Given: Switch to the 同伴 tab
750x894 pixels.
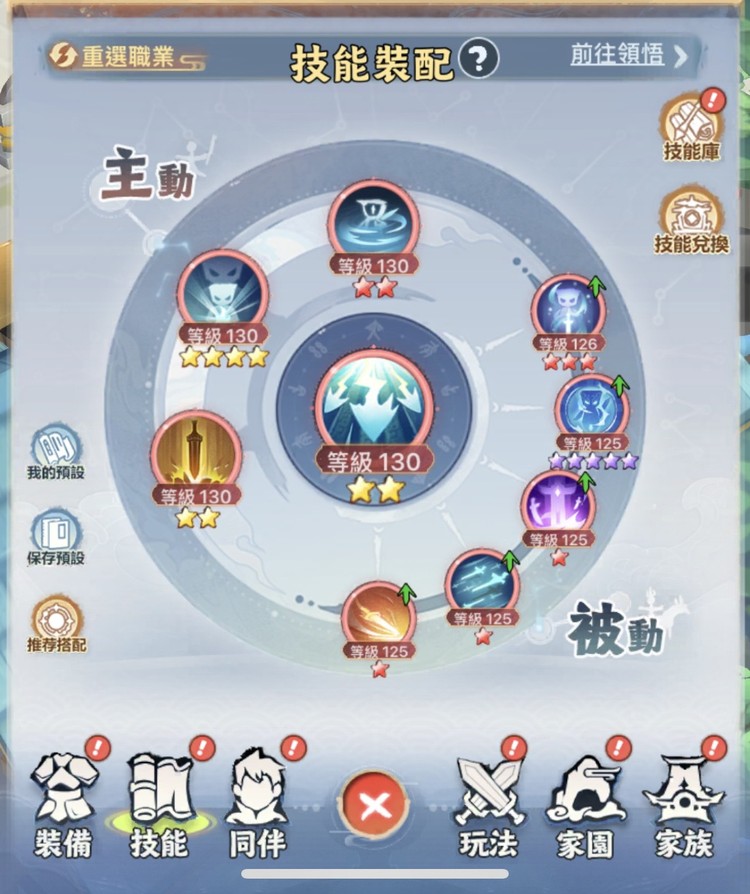Looking at the screenshot, I should click(257, 806).
